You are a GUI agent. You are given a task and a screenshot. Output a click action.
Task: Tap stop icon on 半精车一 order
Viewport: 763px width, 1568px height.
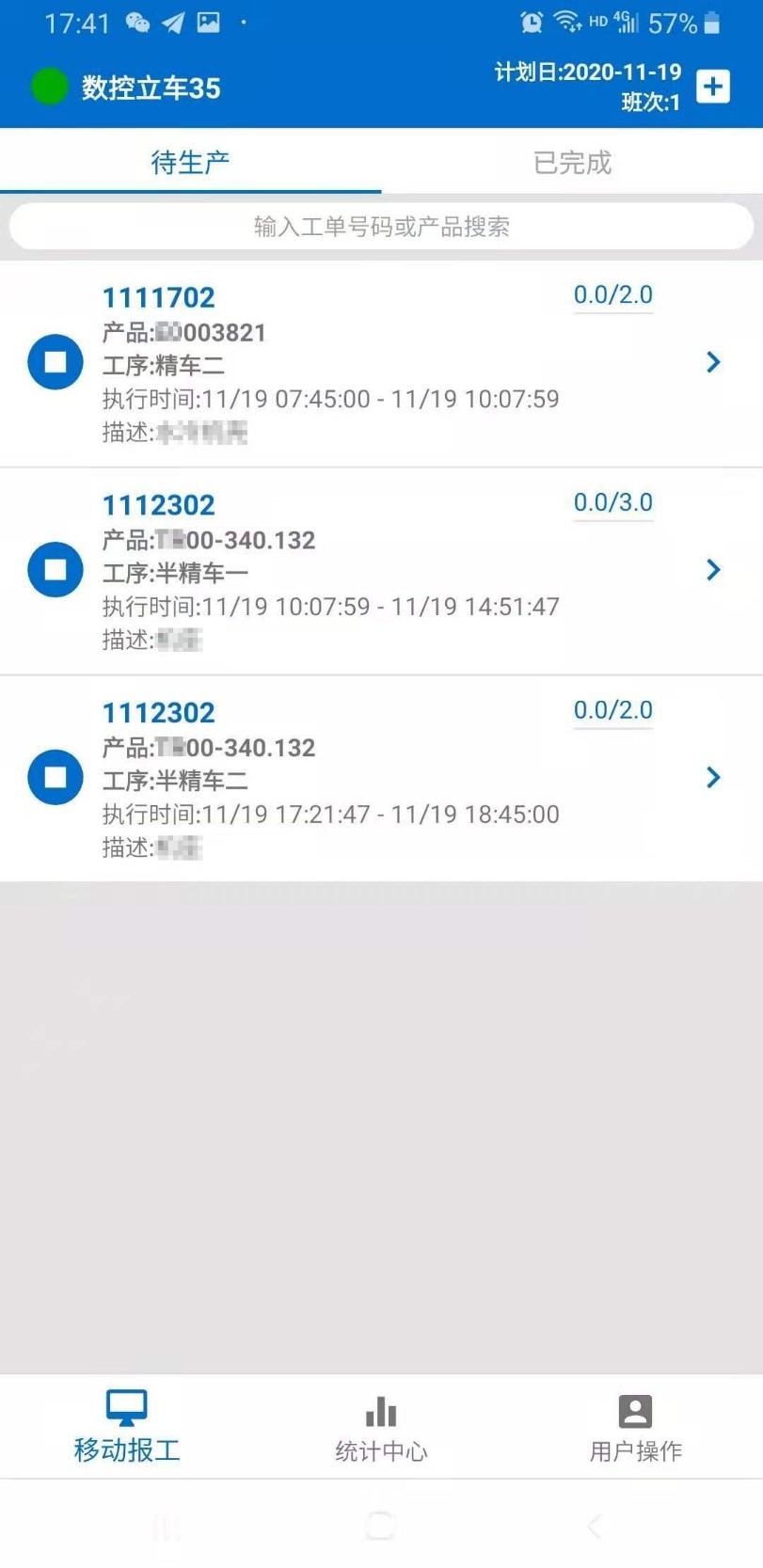coord(56,569)
